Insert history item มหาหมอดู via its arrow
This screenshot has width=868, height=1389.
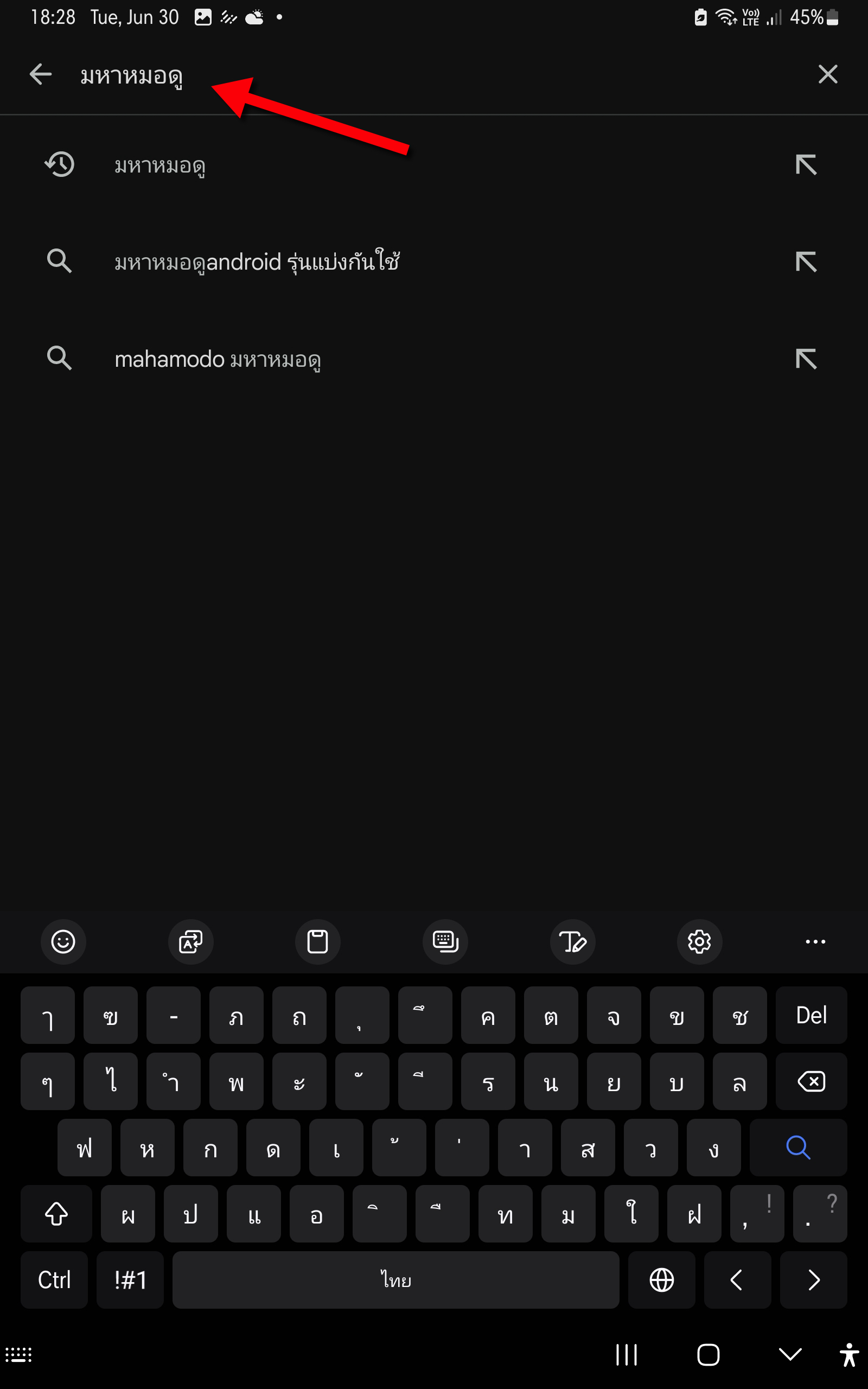(806, 165)
